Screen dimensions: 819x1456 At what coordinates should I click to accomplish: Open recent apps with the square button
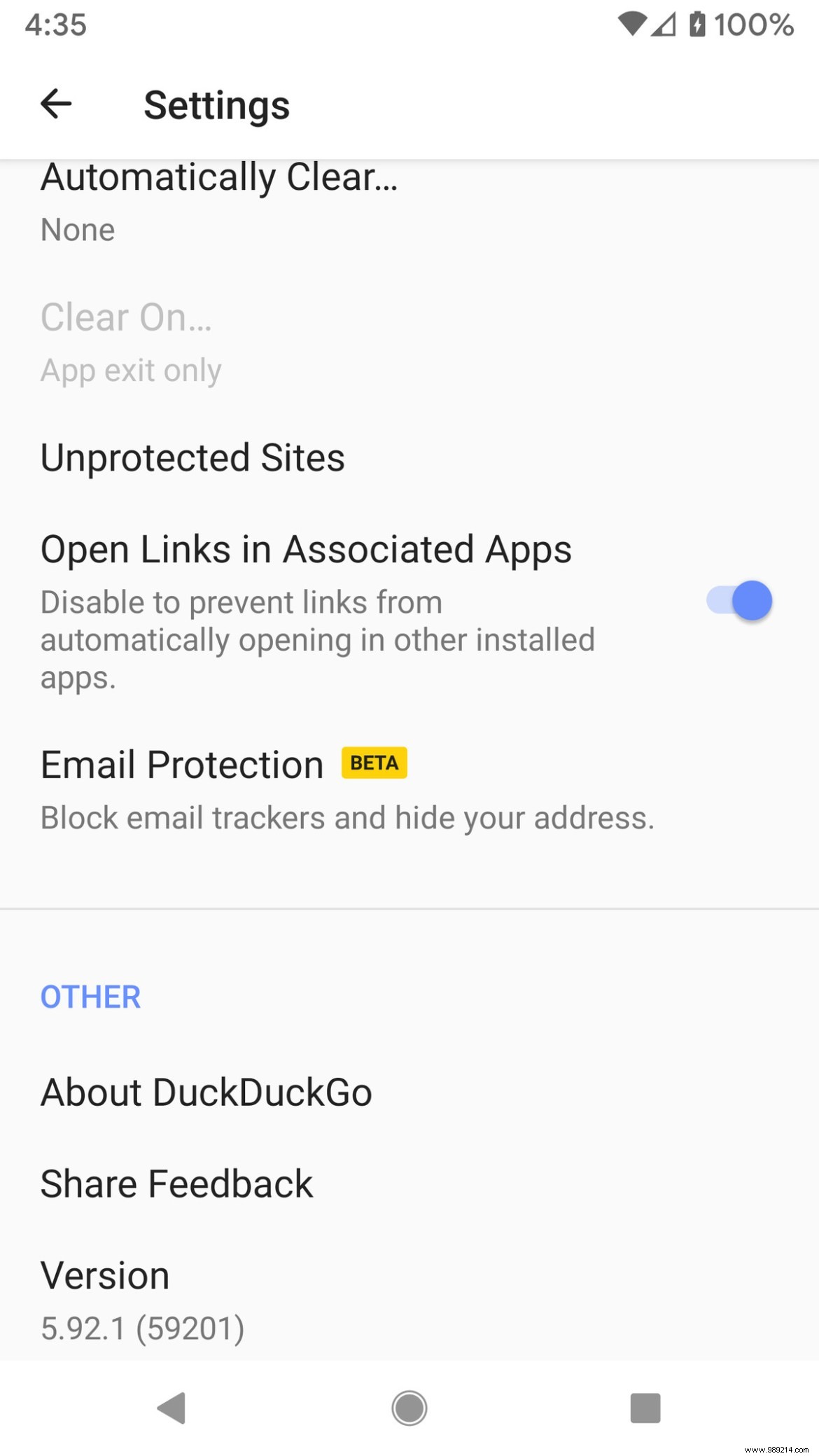click(645, 1409)
